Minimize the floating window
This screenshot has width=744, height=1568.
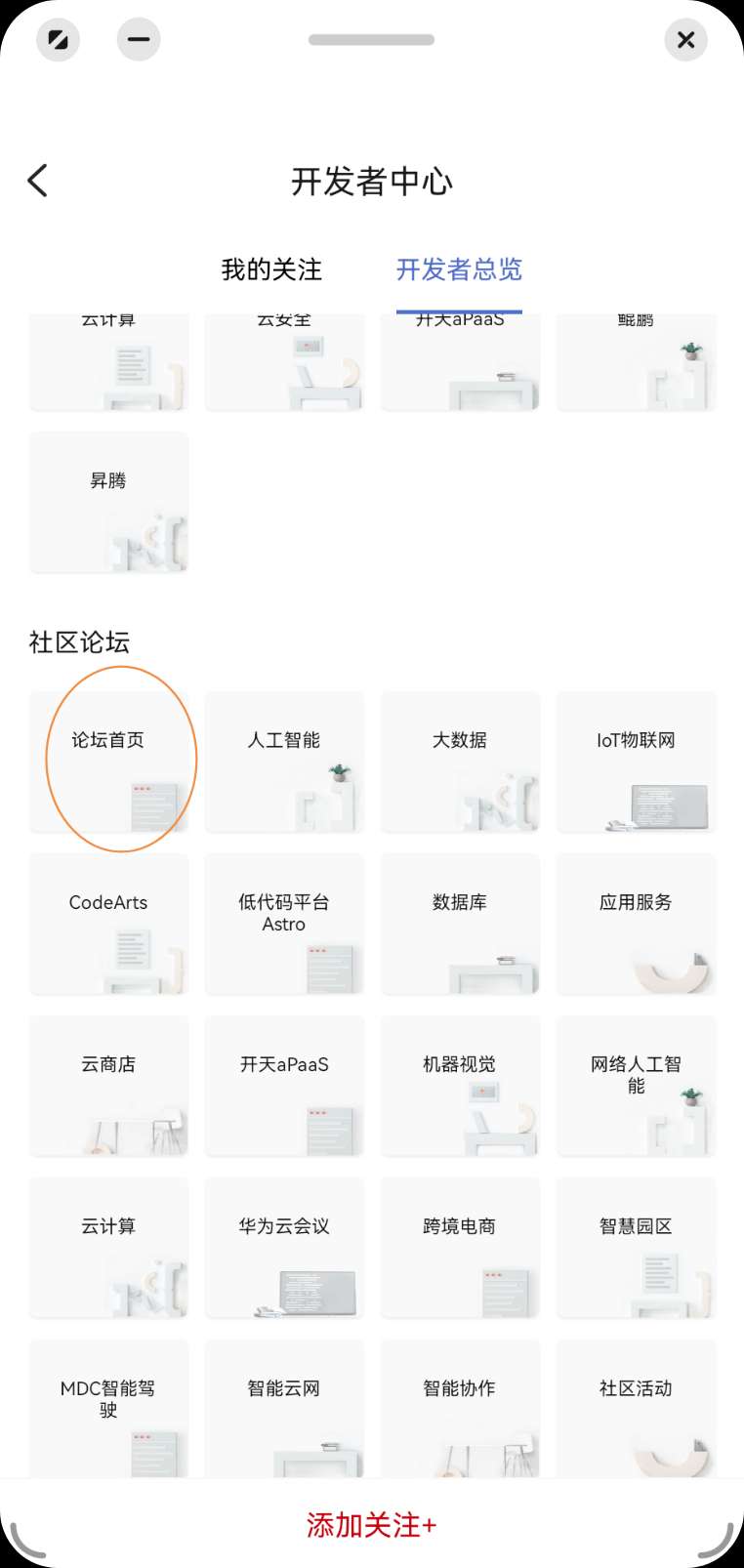point(139,40)
